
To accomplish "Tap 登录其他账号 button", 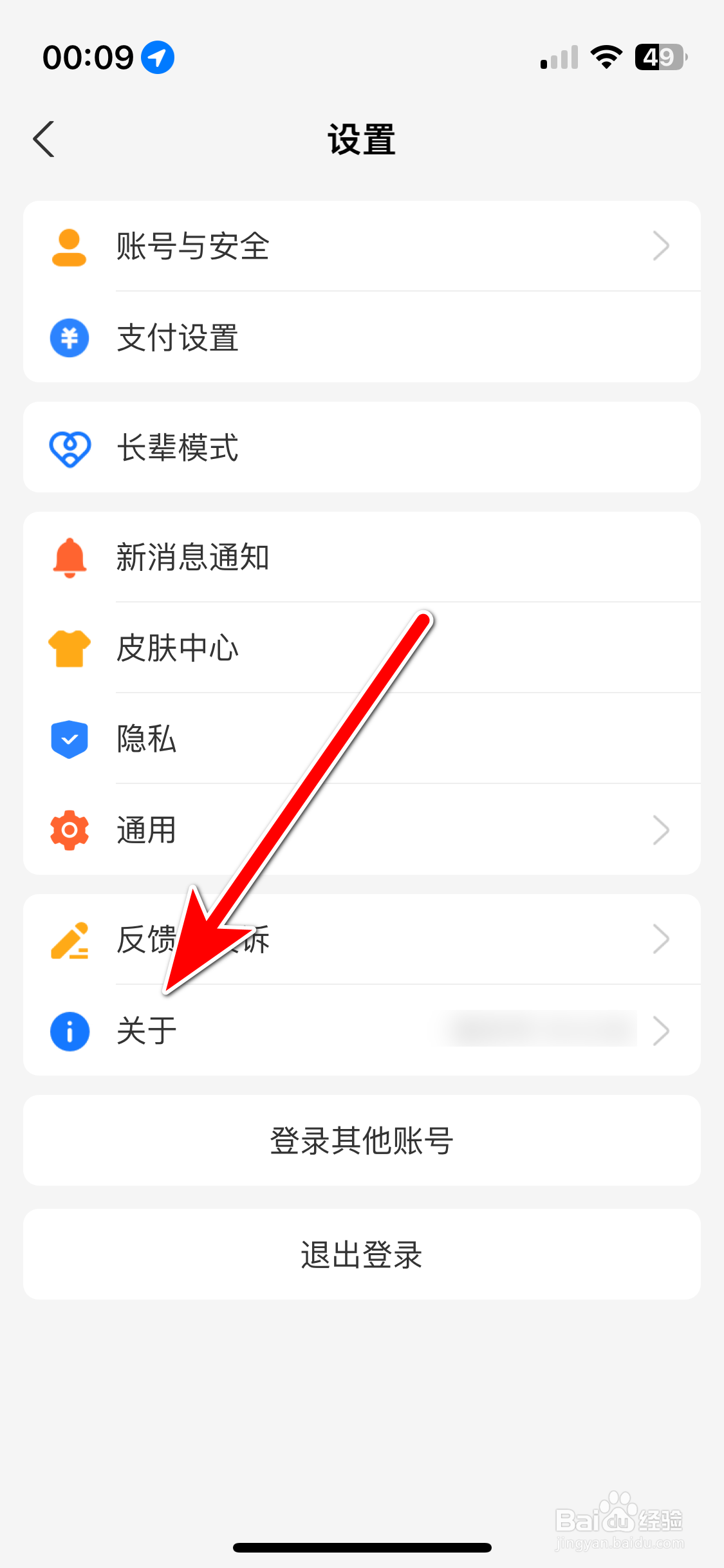I will point(362,1139).
